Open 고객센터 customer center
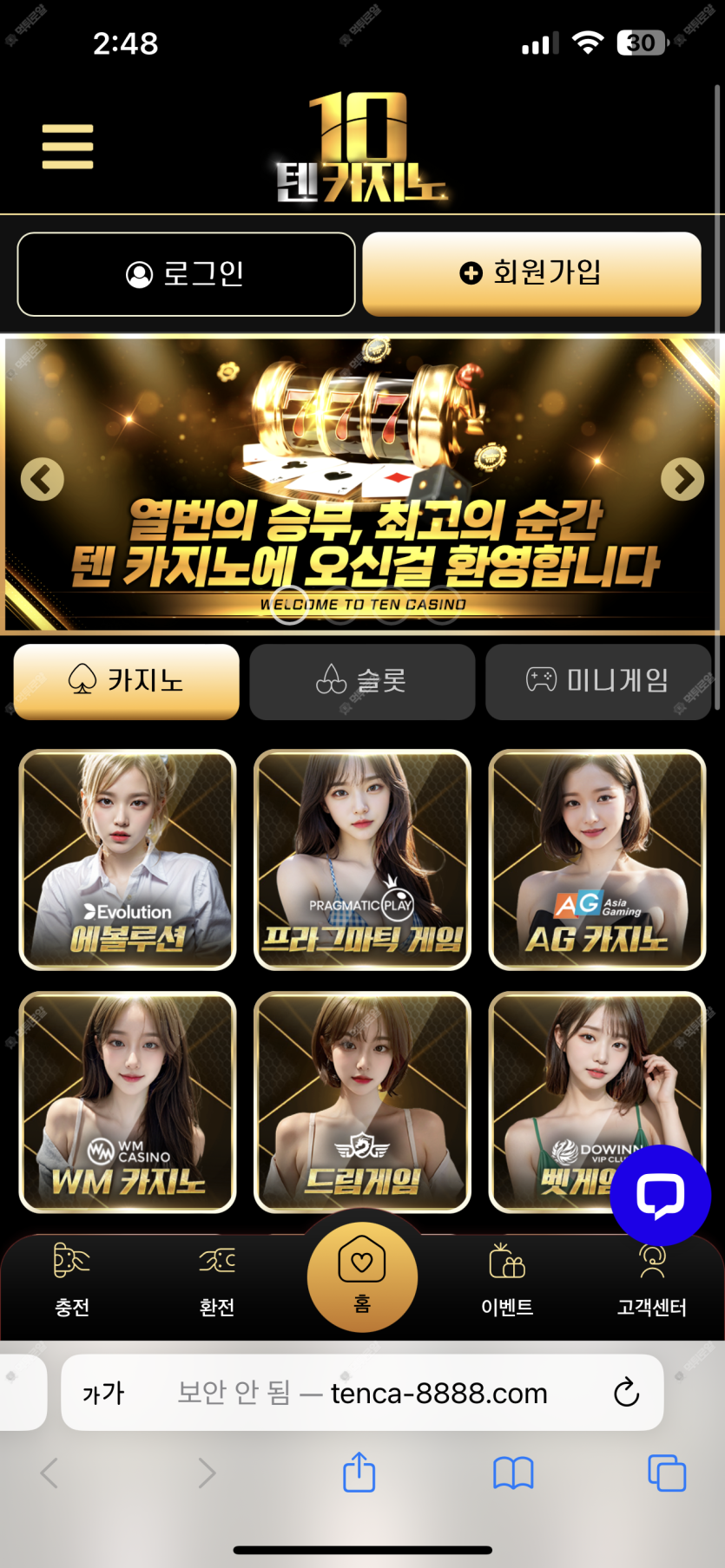This screenshot has width=725, height=1568. [651, 1281]
